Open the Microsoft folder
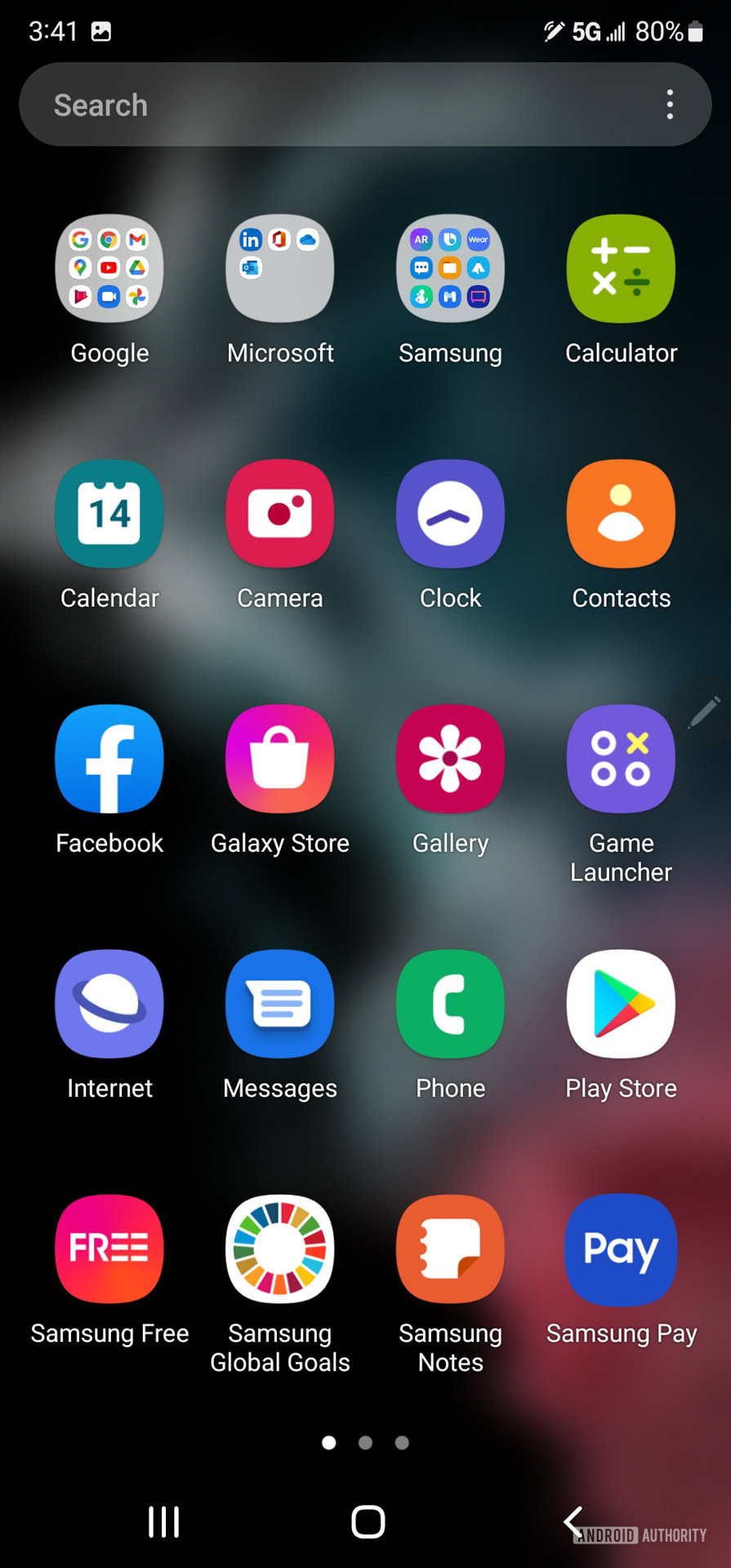The image size is (731, 1568). tap(280, 269)
